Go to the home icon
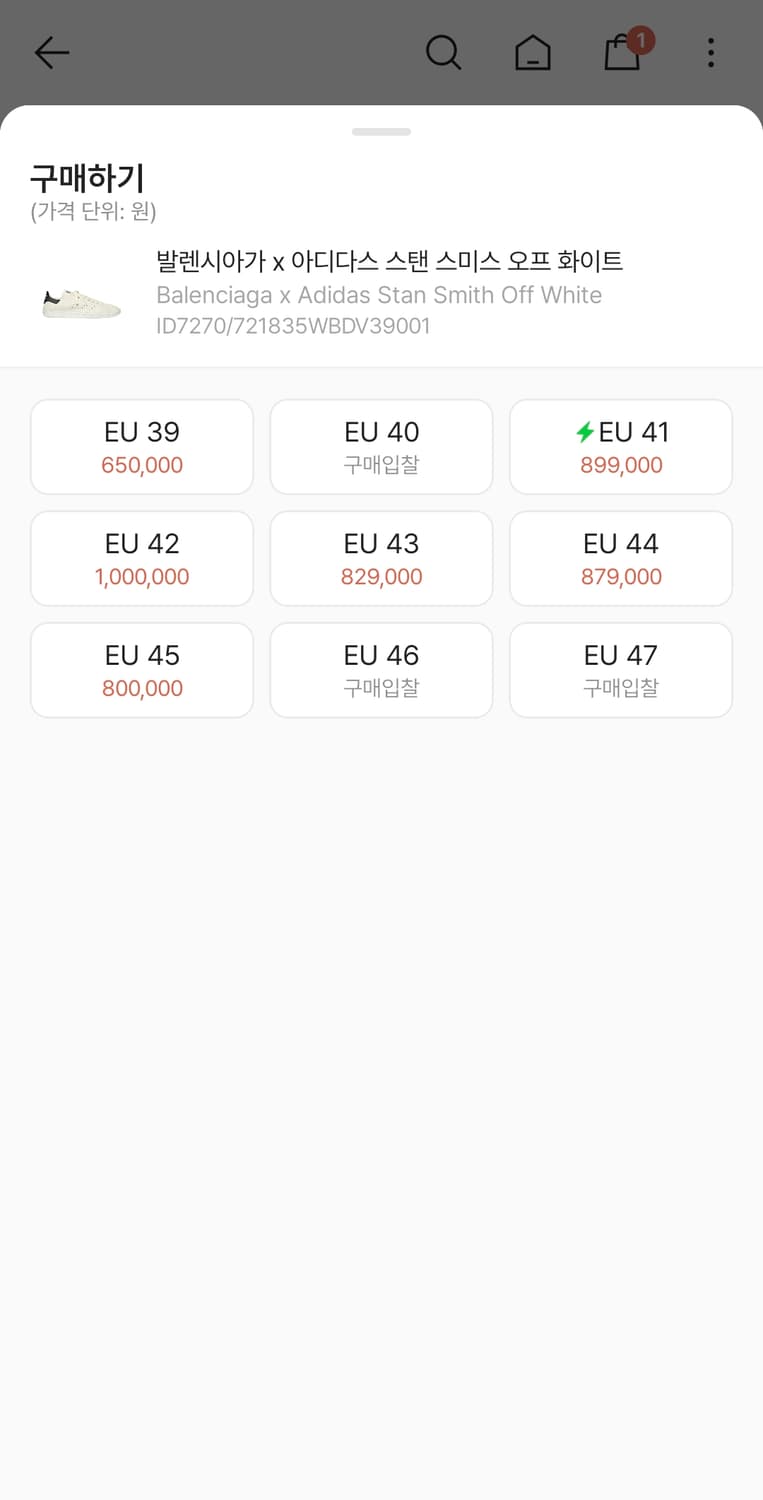Viewport: 763px width, 1500px height. pos(532,52)
